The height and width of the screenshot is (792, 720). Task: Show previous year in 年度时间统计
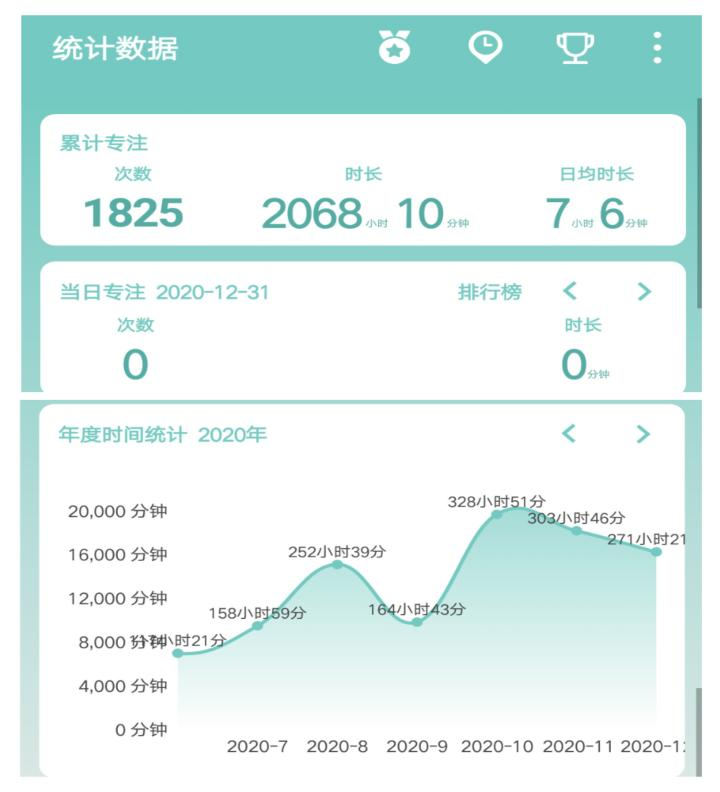pyautogui.click(x=569, y=434)
